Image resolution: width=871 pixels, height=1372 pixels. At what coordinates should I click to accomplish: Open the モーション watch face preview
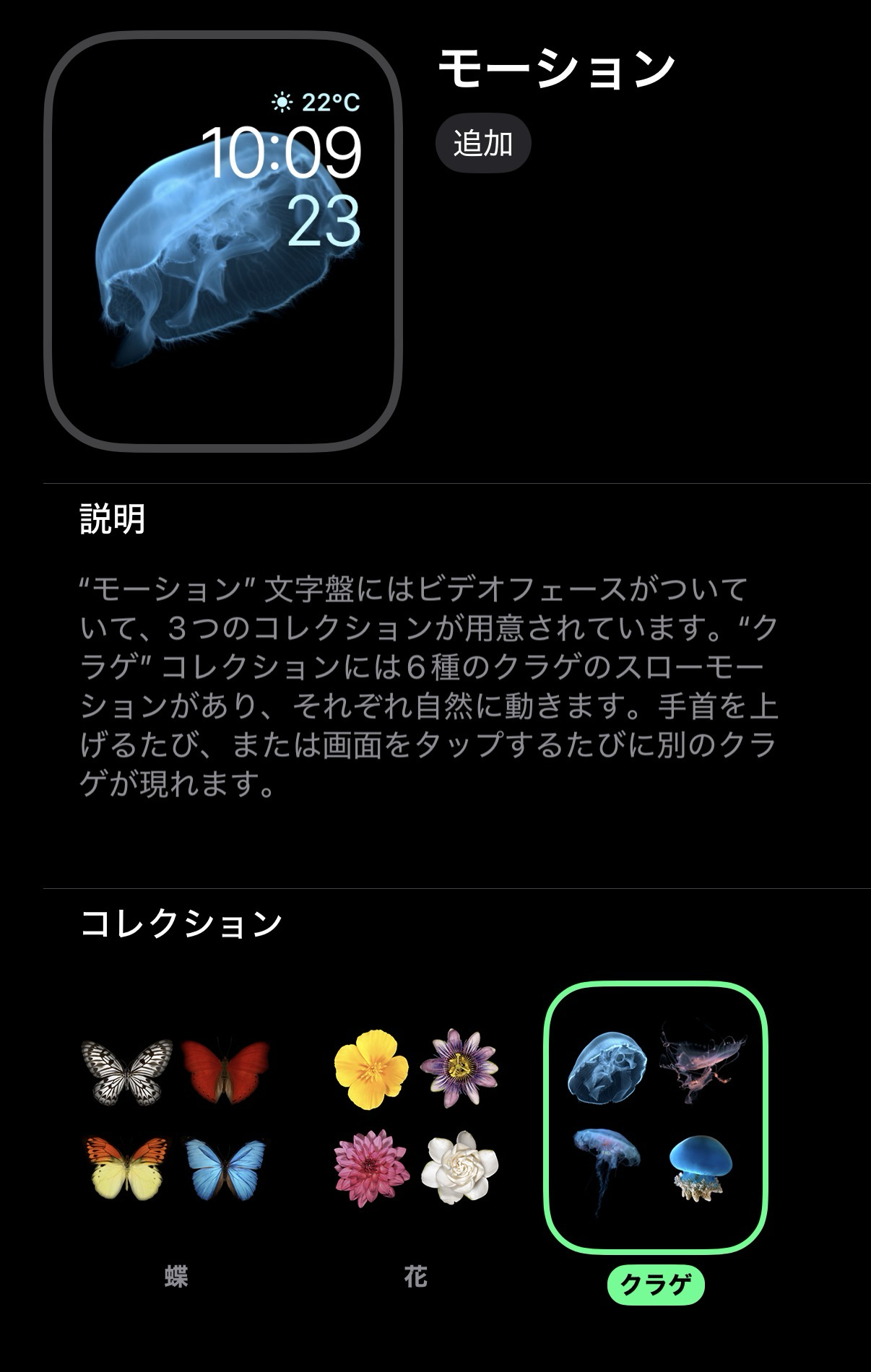[223, 242]
